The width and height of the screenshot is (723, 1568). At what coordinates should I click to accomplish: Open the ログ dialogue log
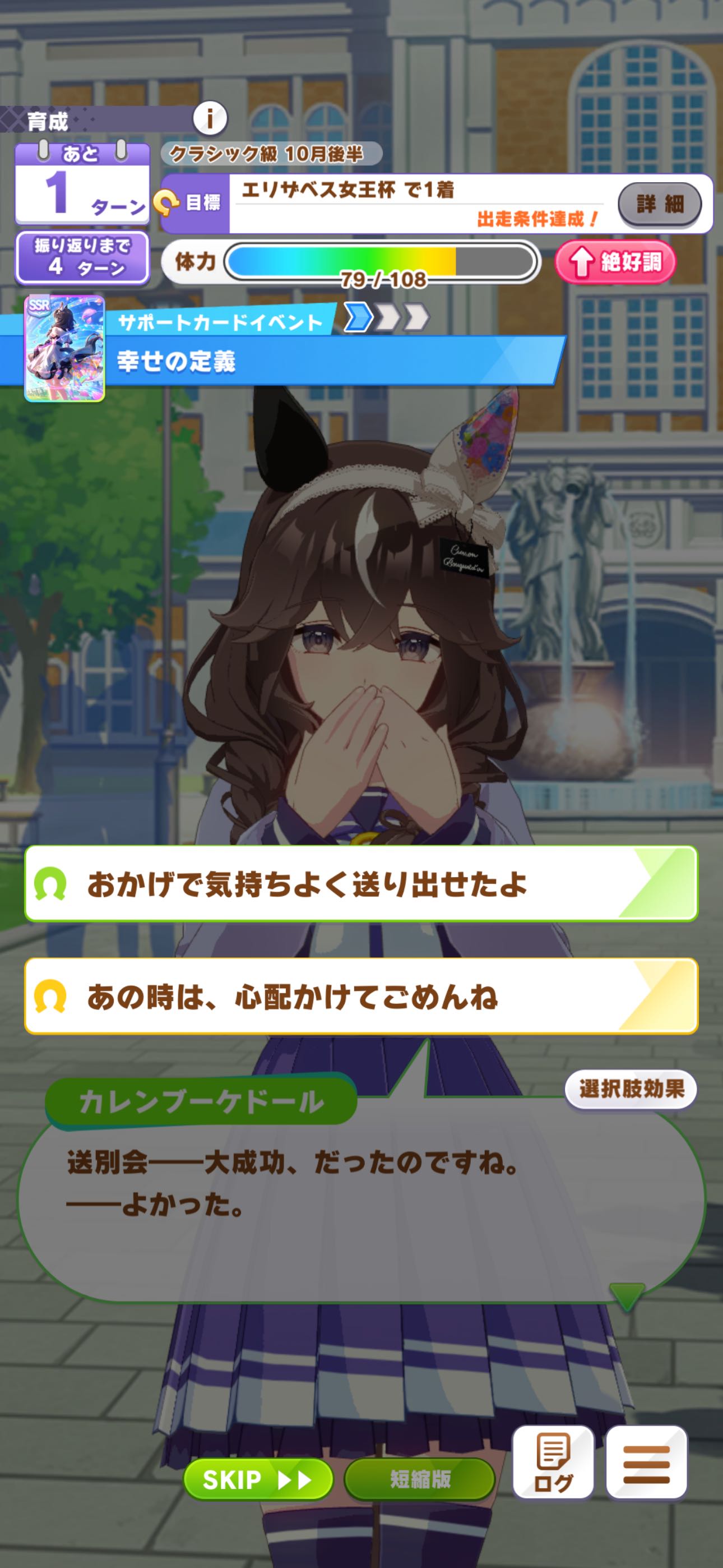coord(553,1463)
